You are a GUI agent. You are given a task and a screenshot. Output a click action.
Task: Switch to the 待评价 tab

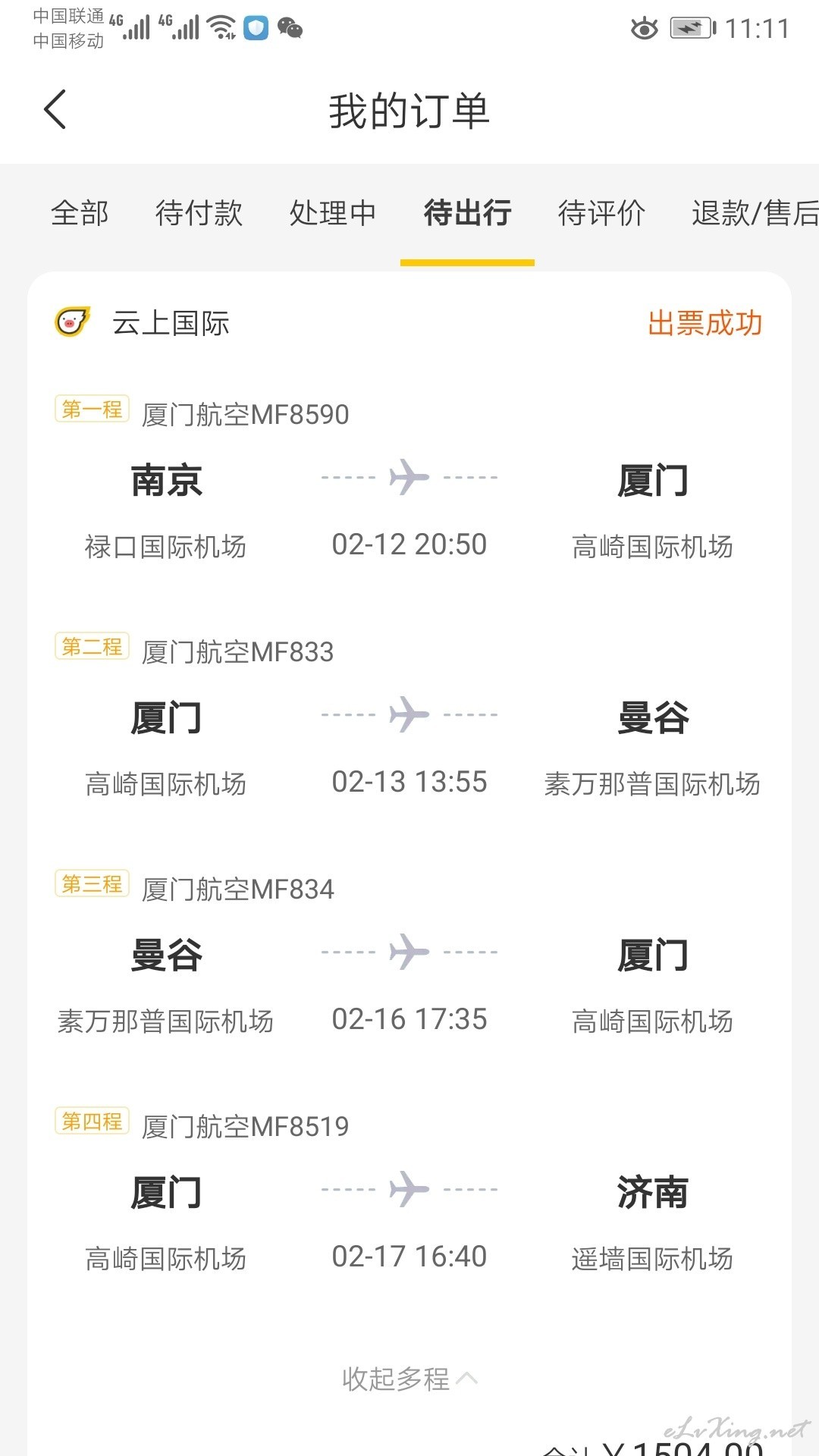pos(601,213)
